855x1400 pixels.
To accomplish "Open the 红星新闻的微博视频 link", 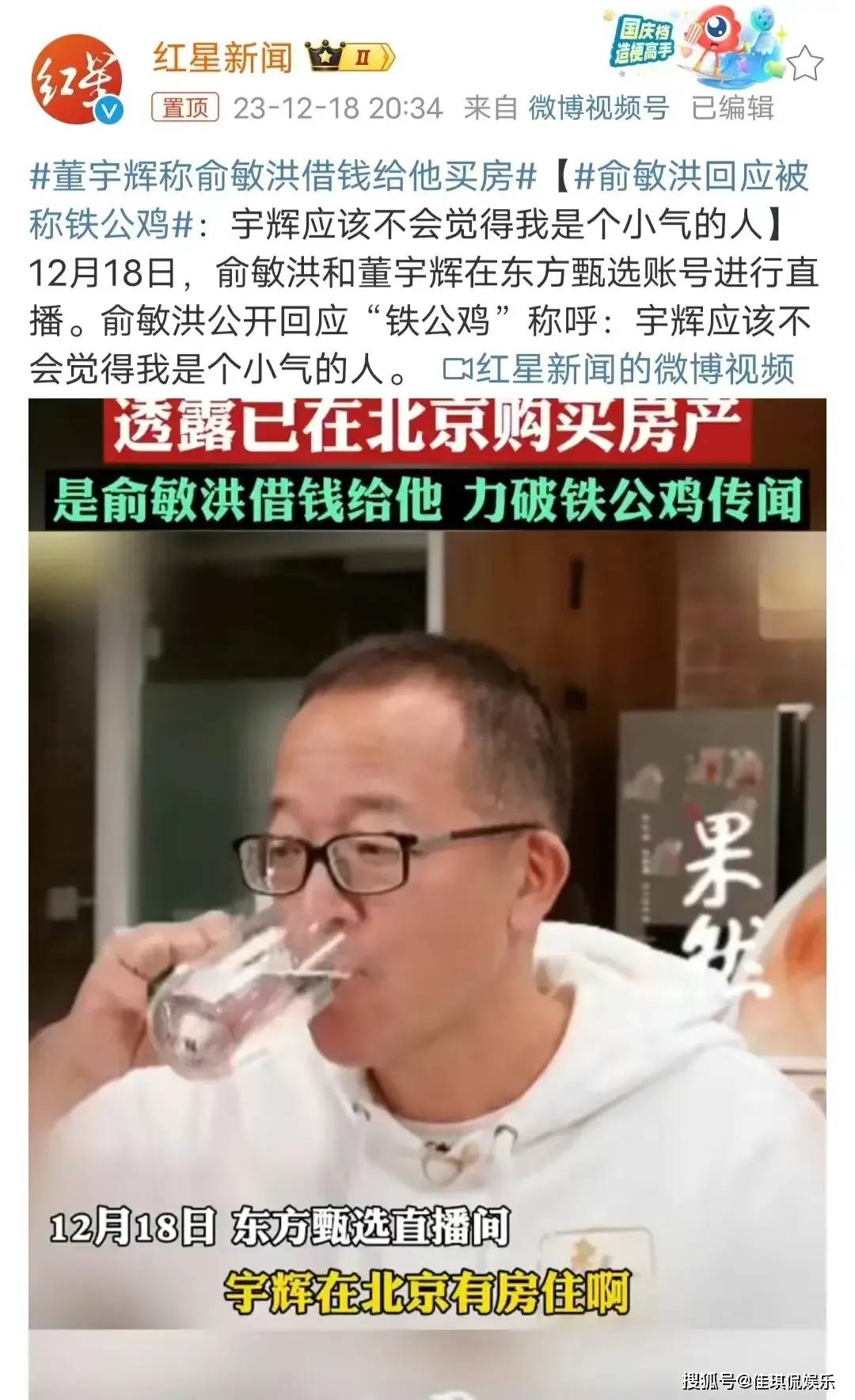I will tap(618, 369).
